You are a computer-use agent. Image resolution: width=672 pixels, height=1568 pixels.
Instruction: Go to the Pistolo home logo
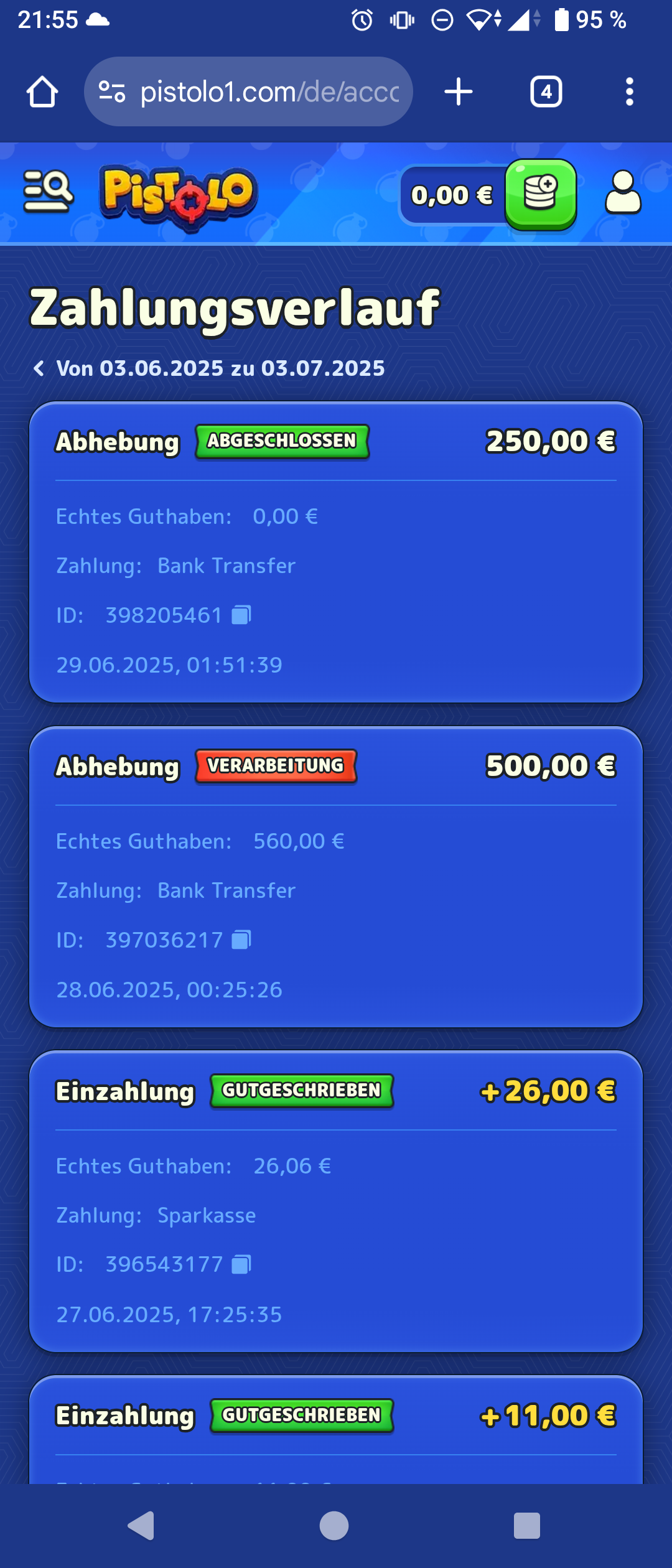pyautogui.click(x=179, y=196)
